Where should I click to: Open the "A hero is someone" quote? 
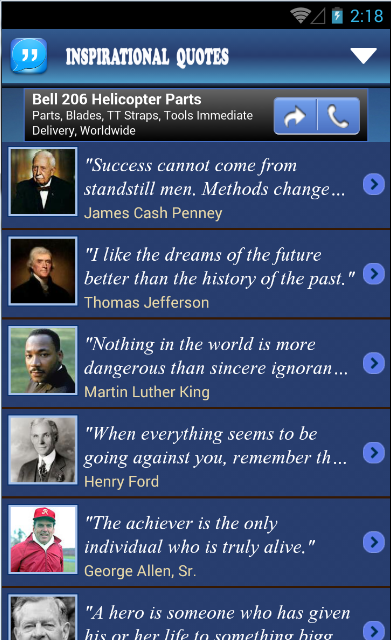point(196,614)
